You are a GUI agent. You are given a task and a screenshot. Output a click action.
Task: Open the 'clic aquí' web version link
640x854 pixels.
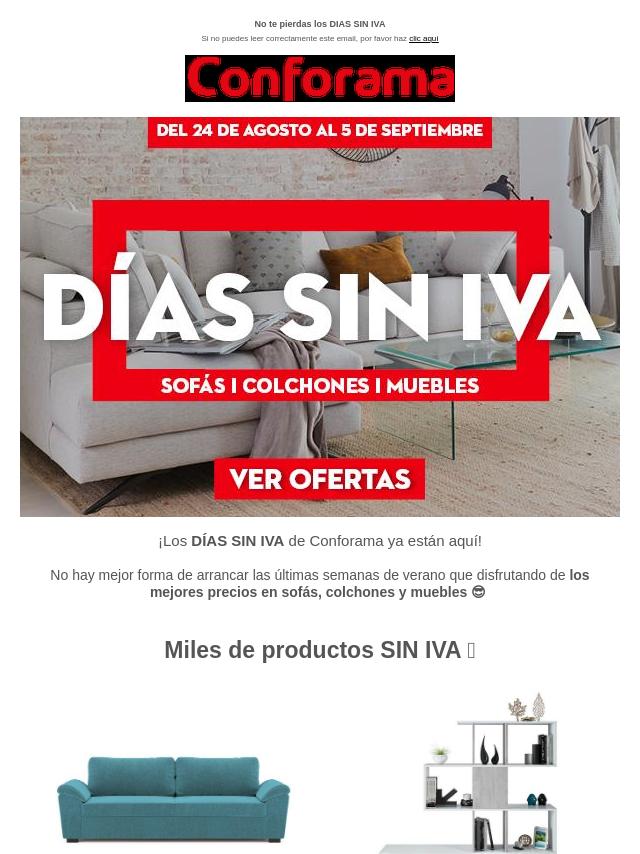[x=423, y=39]
